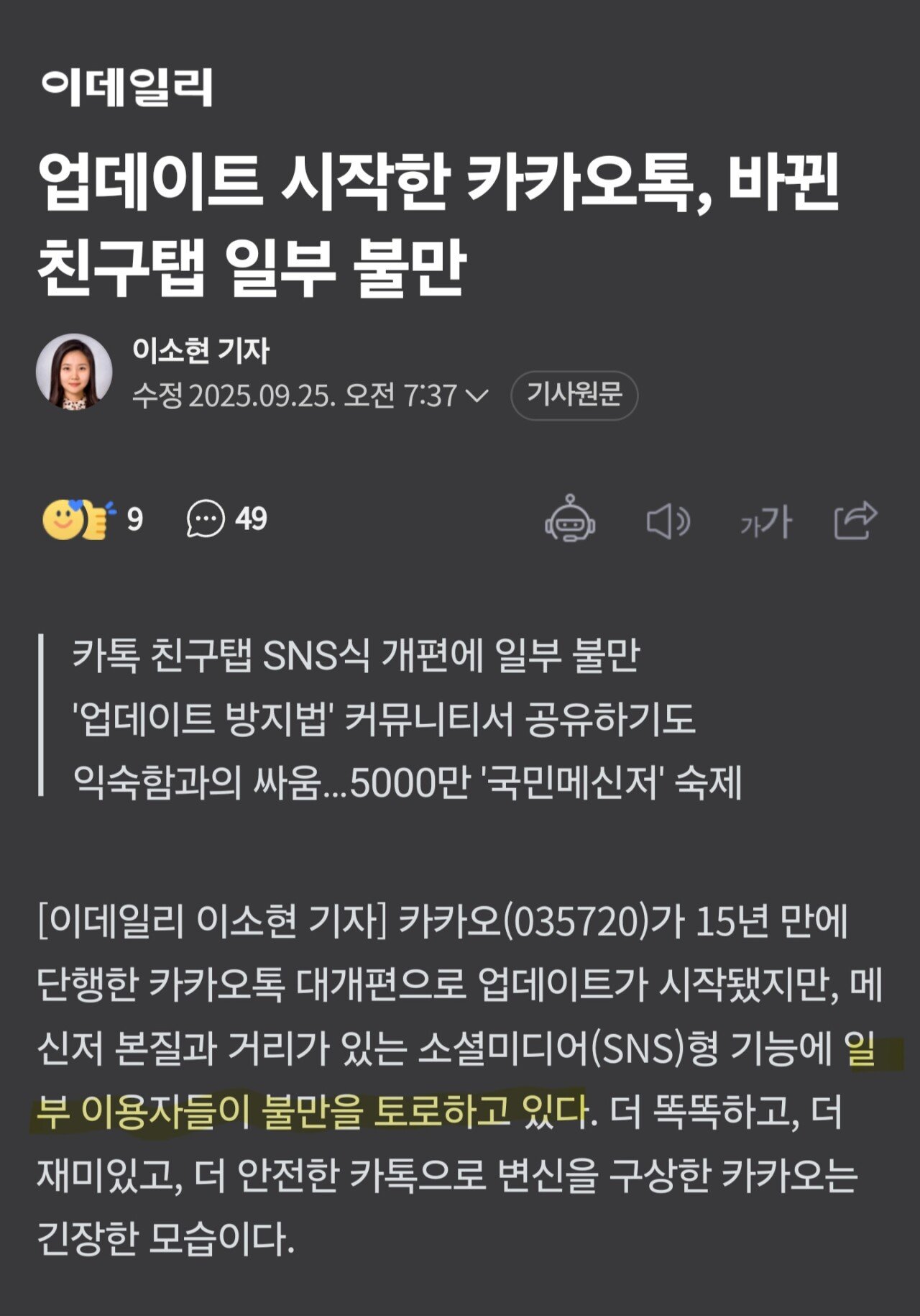Expand the 수정 date chevron
Viewport: 920px width, 1316px height.
477,396
